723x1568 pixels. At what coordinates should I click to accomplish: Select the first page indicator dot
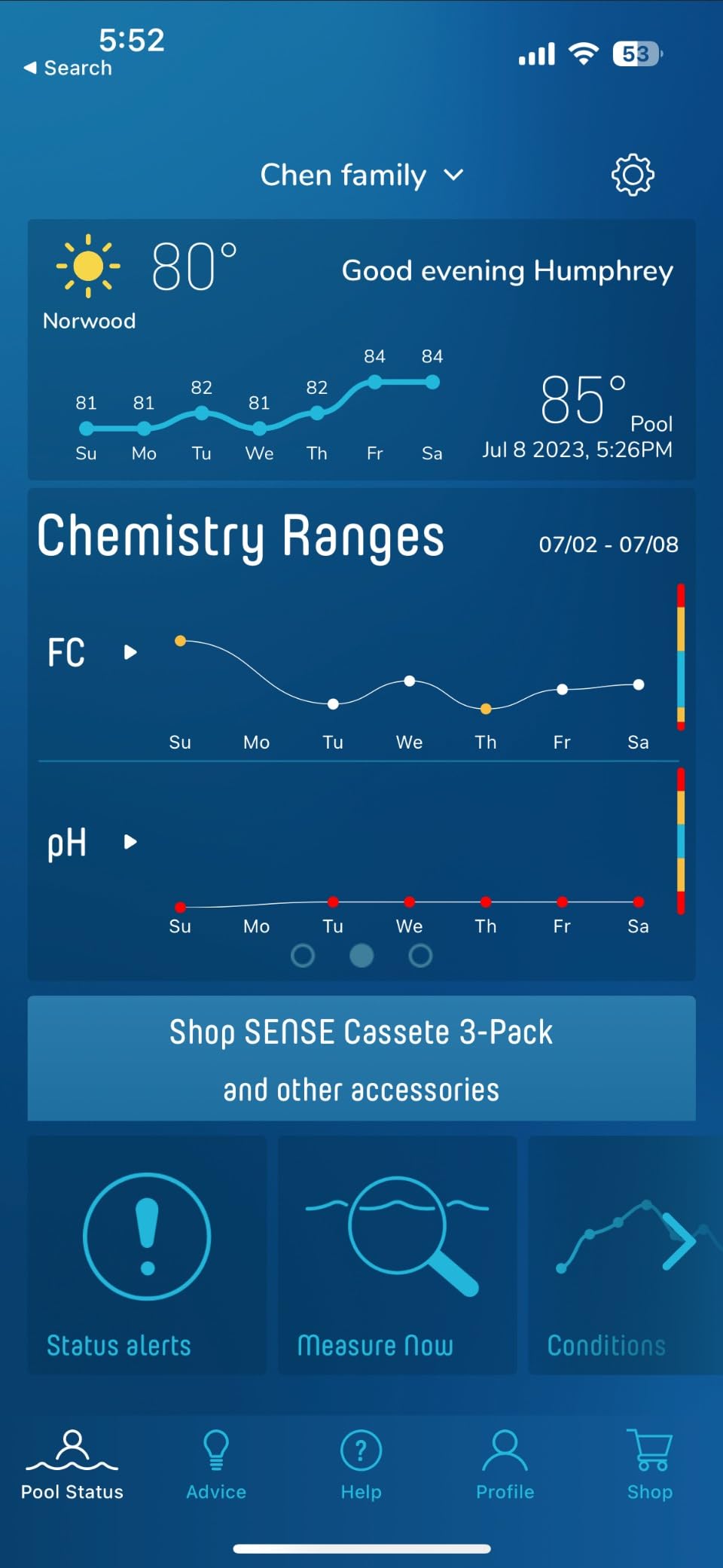tap(303, 956)
